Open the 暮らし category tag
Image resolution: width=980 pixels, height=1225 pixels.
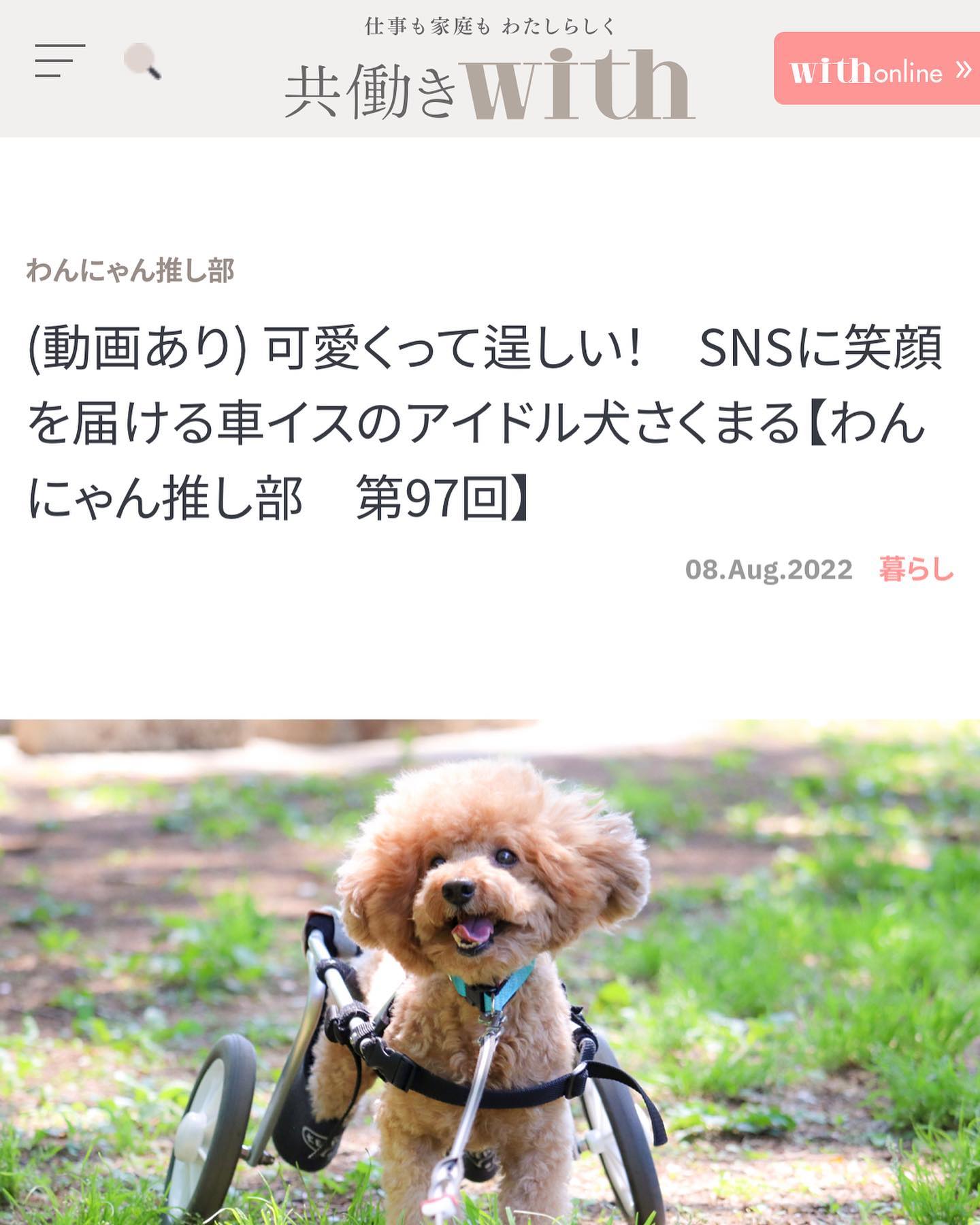[916, 569]
